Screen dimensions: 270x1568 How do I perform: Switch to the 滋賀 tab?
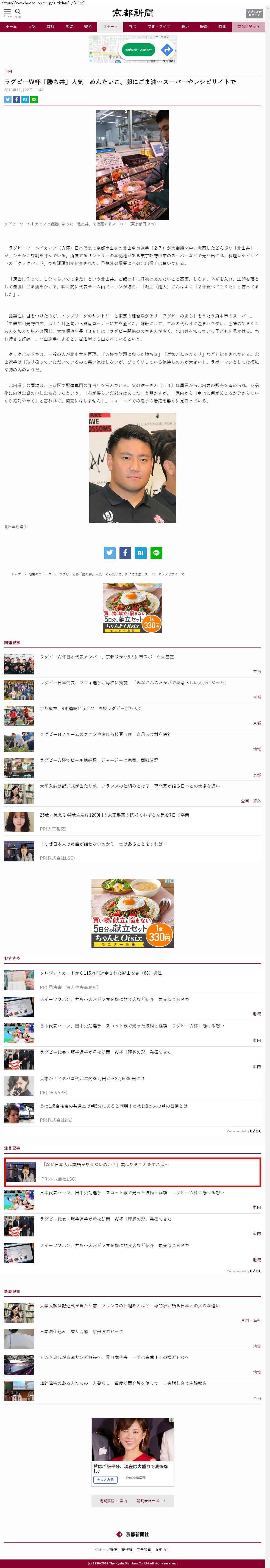pyautogui.click(x=69, y=27)
